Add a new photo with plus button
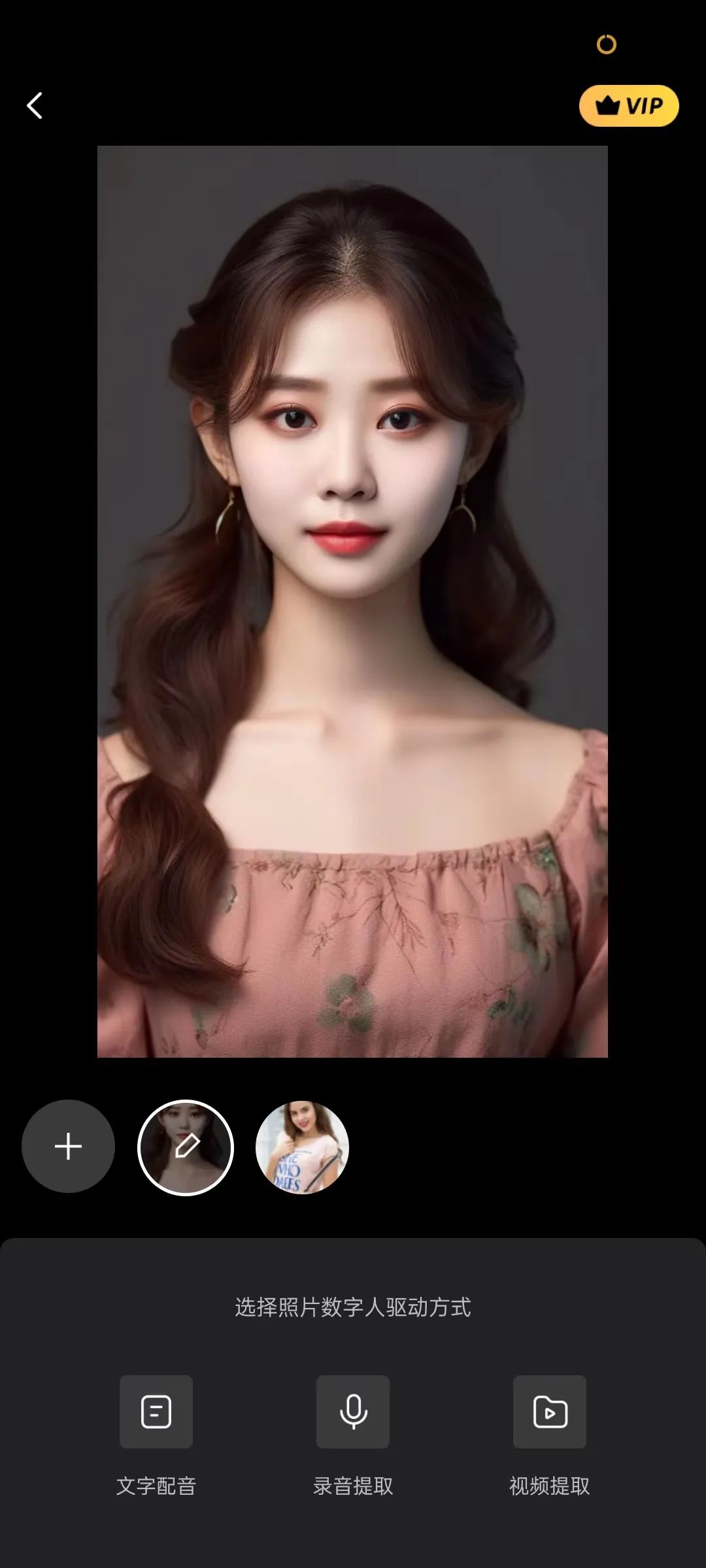The image size is (706, 1568). (68, 1147)
